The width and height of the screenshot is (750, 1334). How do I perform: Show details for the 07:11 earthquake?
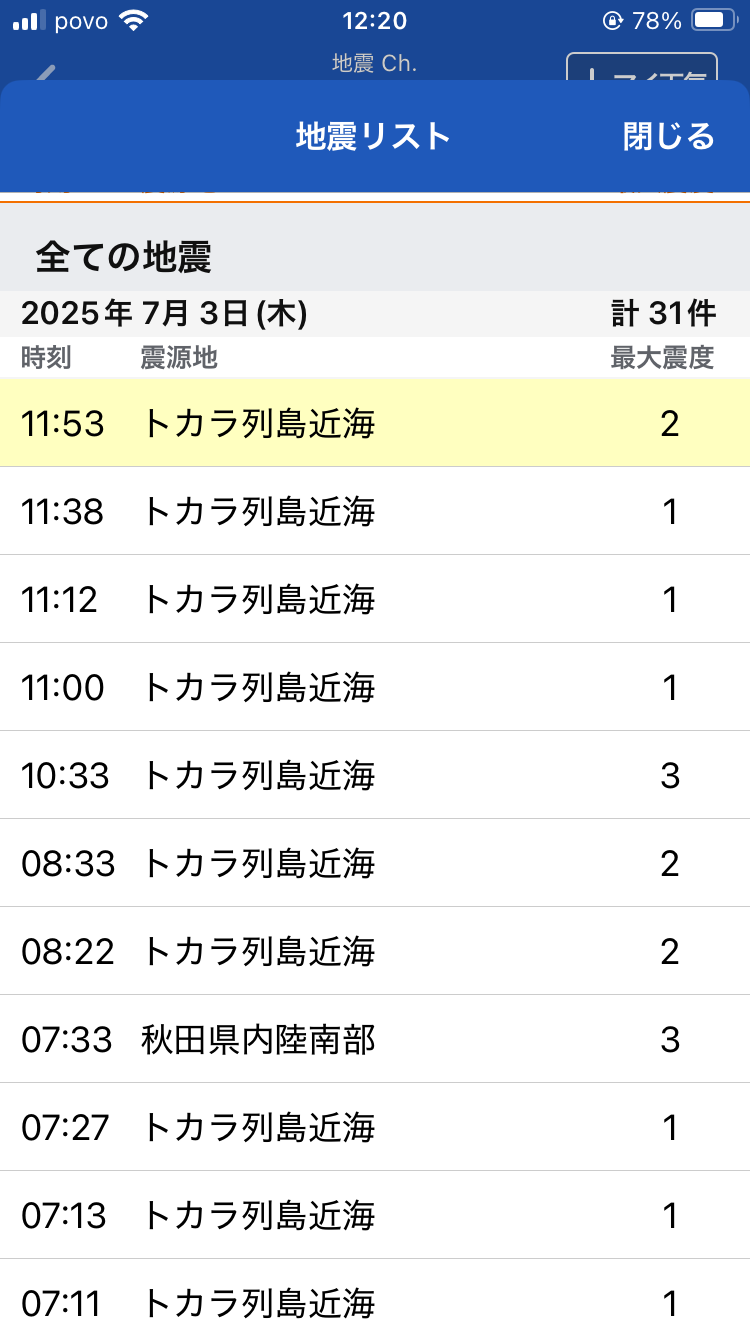(375, 1297)
